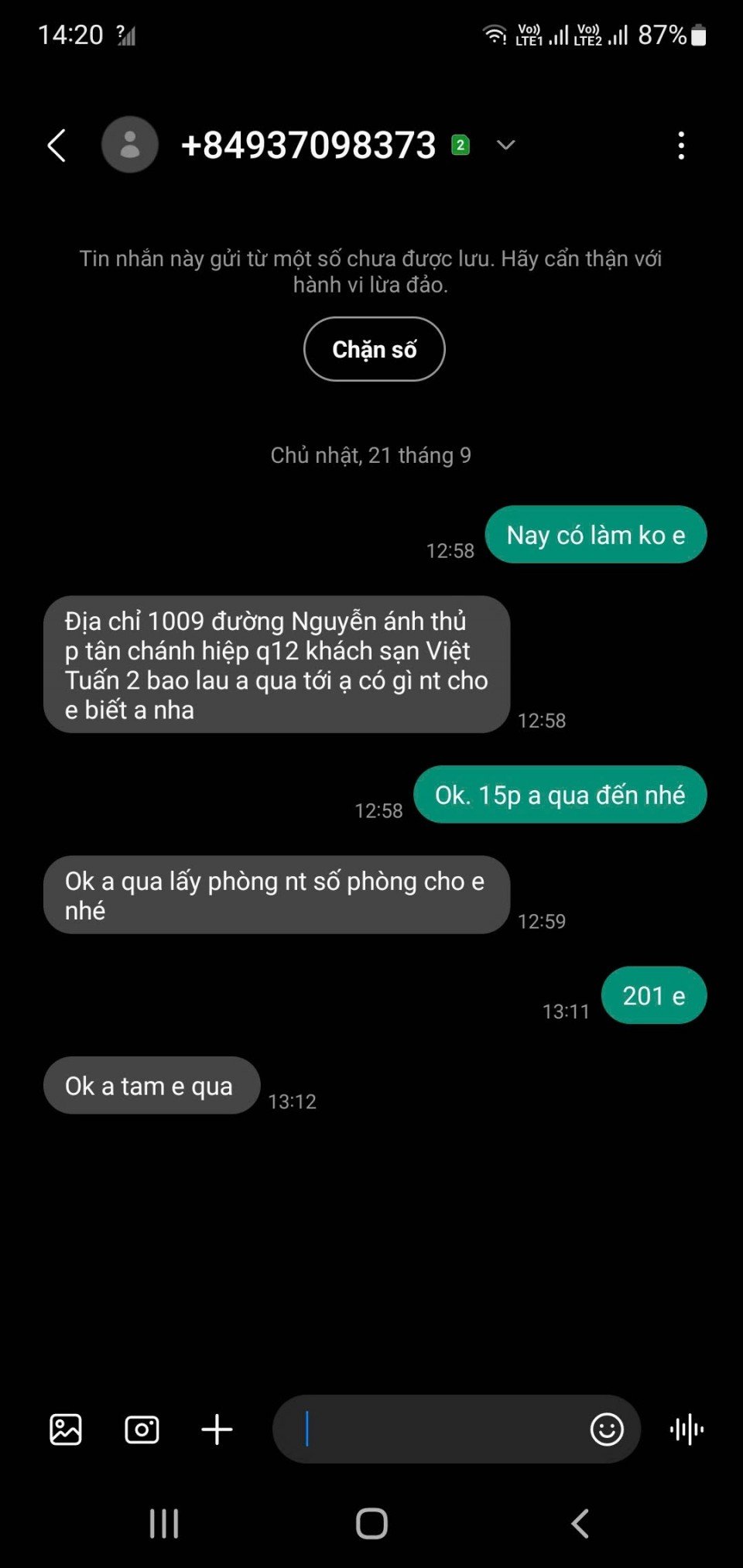Open the gallery image picker
743x1568 pixels.
tap(66, 1429)
